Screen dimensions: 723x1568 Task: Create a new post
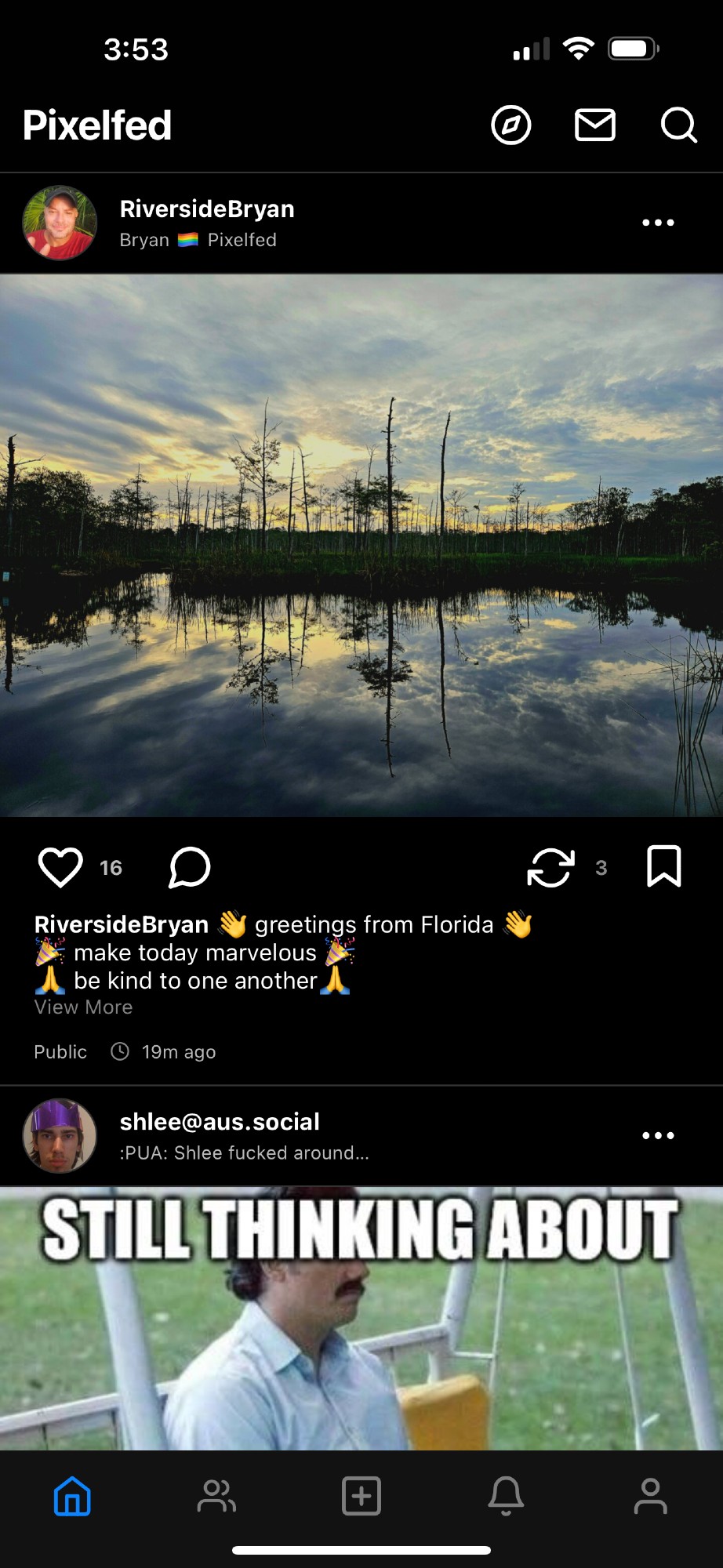[x=361, y=1496]
